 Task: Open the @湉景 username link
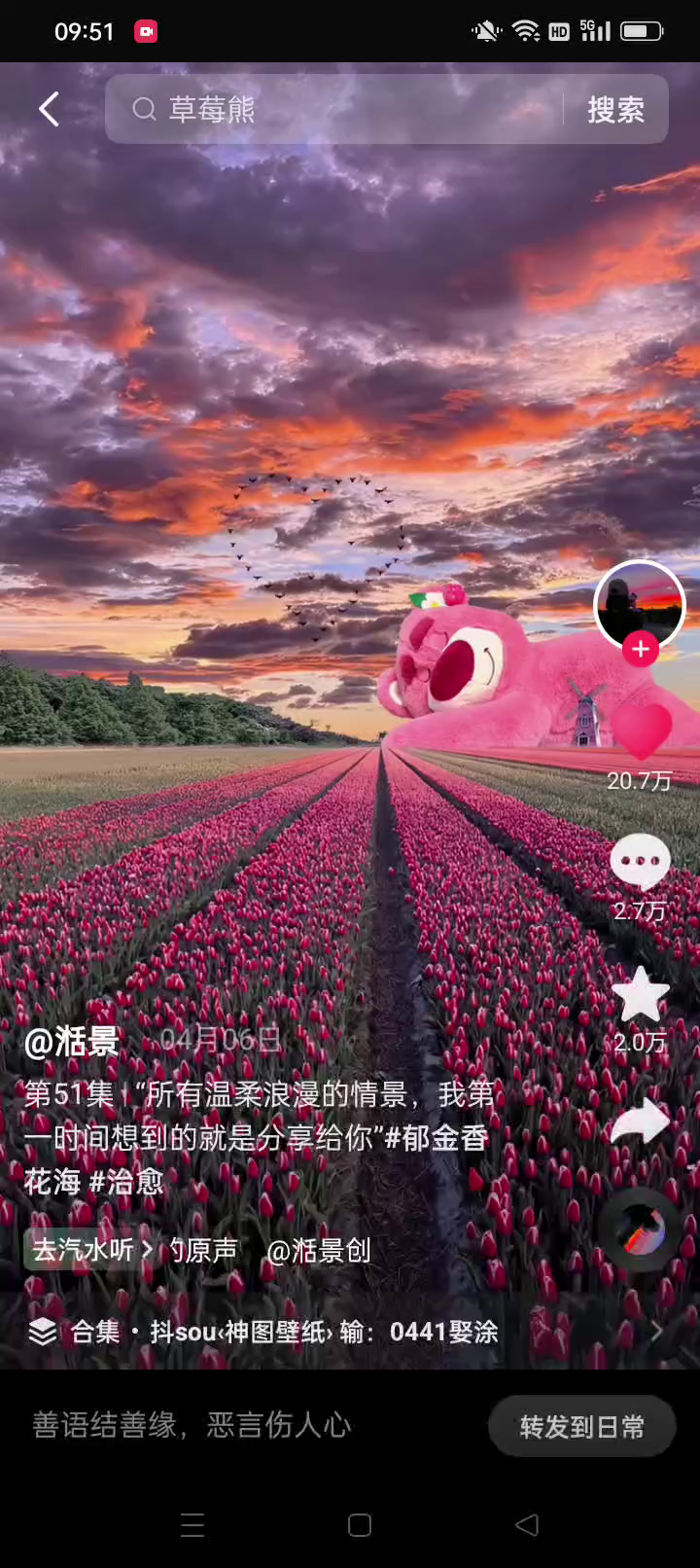72,1041
